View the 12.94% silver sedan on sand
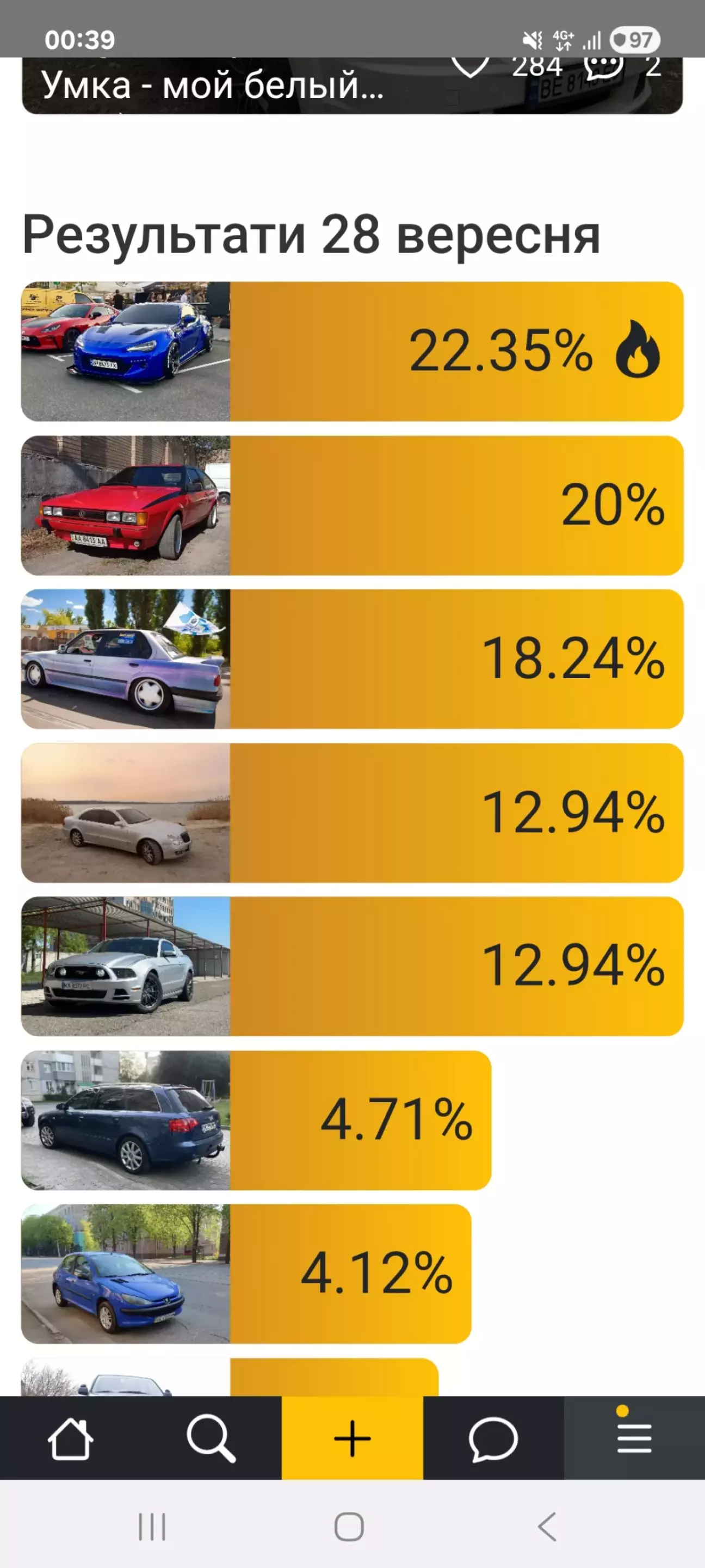Viewport: 705px width, 1568px height. click(x=352, y=813)
